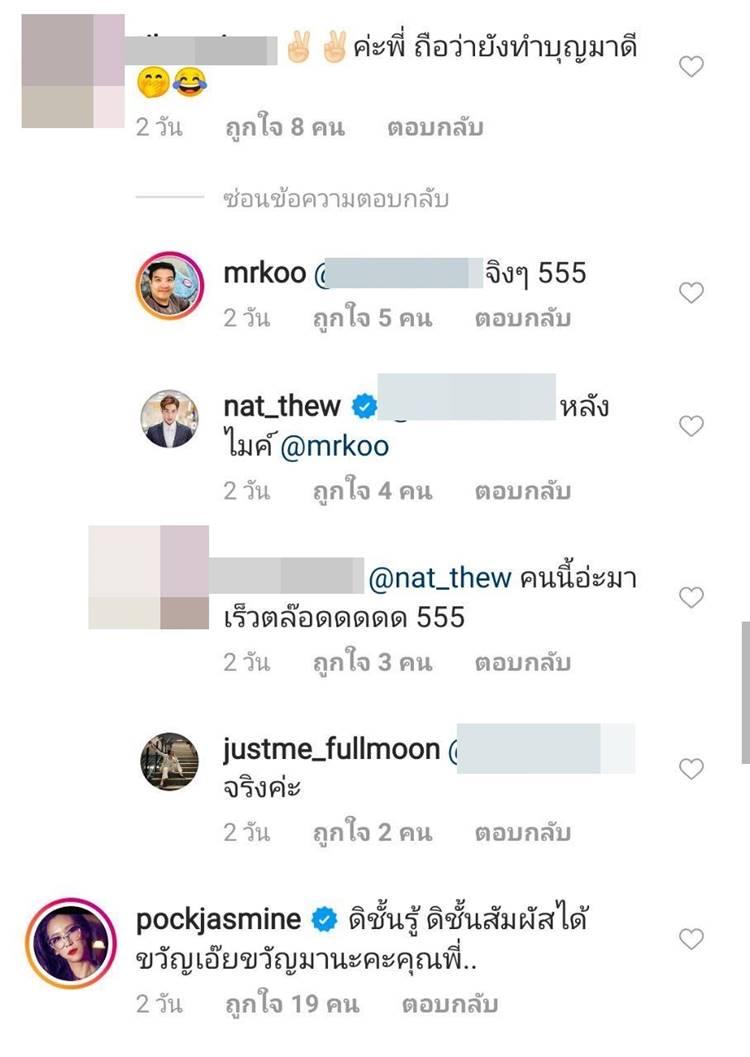The height and width of the screenshot is (1057, 750).
Task: Like pockjasmine's comment
Action: click(x=691, y=939)
